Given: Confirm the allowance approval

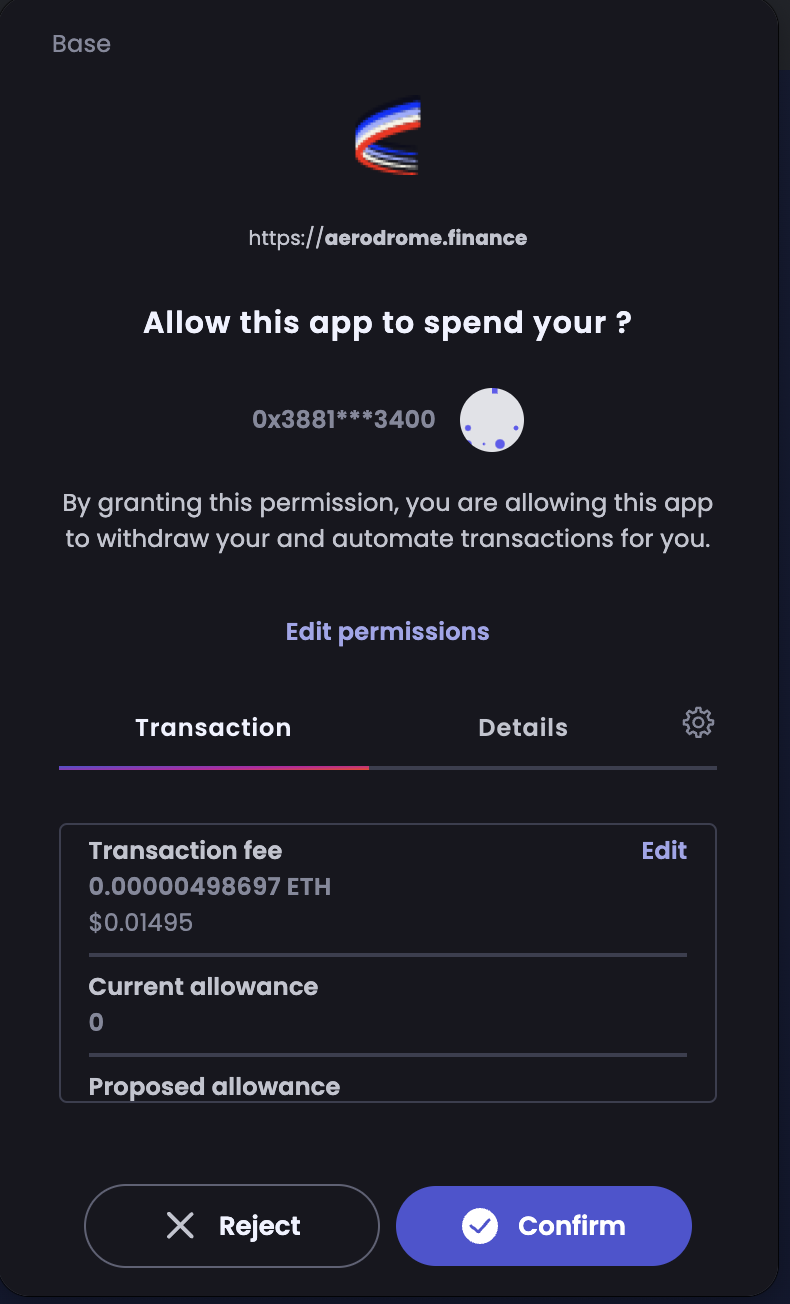Looking at the screenshot, I should (x=544, y=1226).
